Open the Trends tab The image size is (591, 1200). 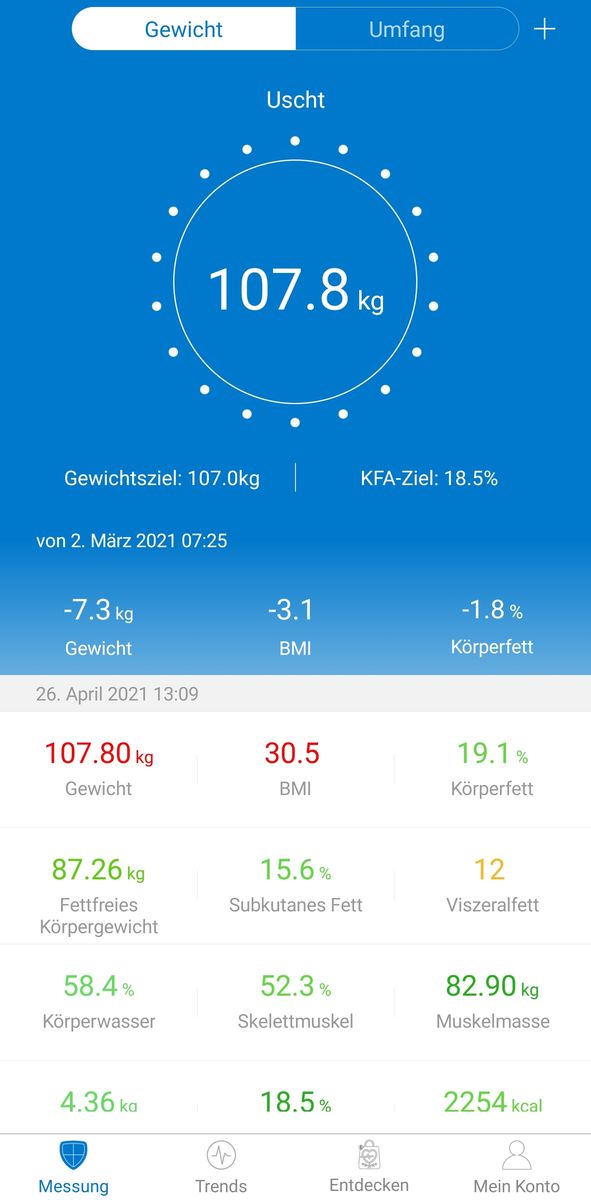tap(221, 1167)
